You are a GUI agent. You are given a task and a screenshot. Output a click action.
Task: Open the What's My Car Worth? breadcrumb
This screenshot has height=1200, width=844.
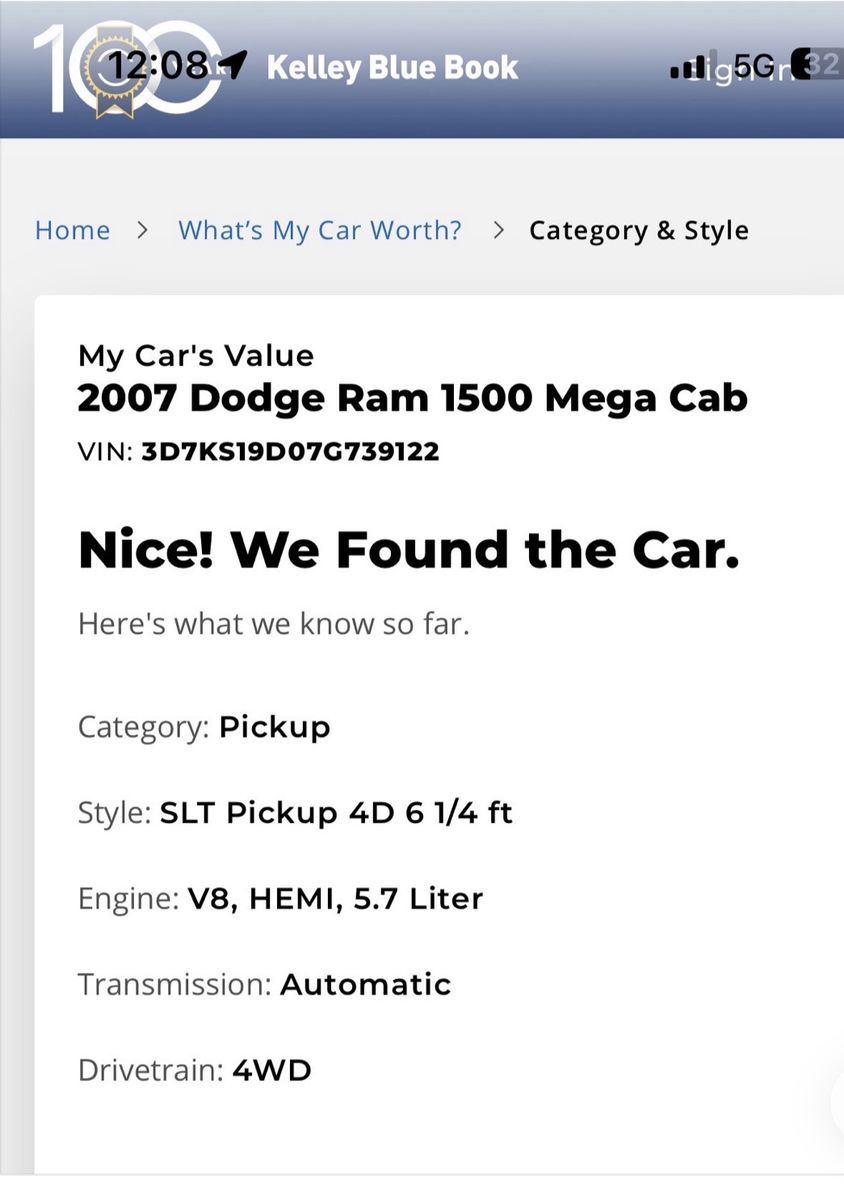click(x=320, y=230)
